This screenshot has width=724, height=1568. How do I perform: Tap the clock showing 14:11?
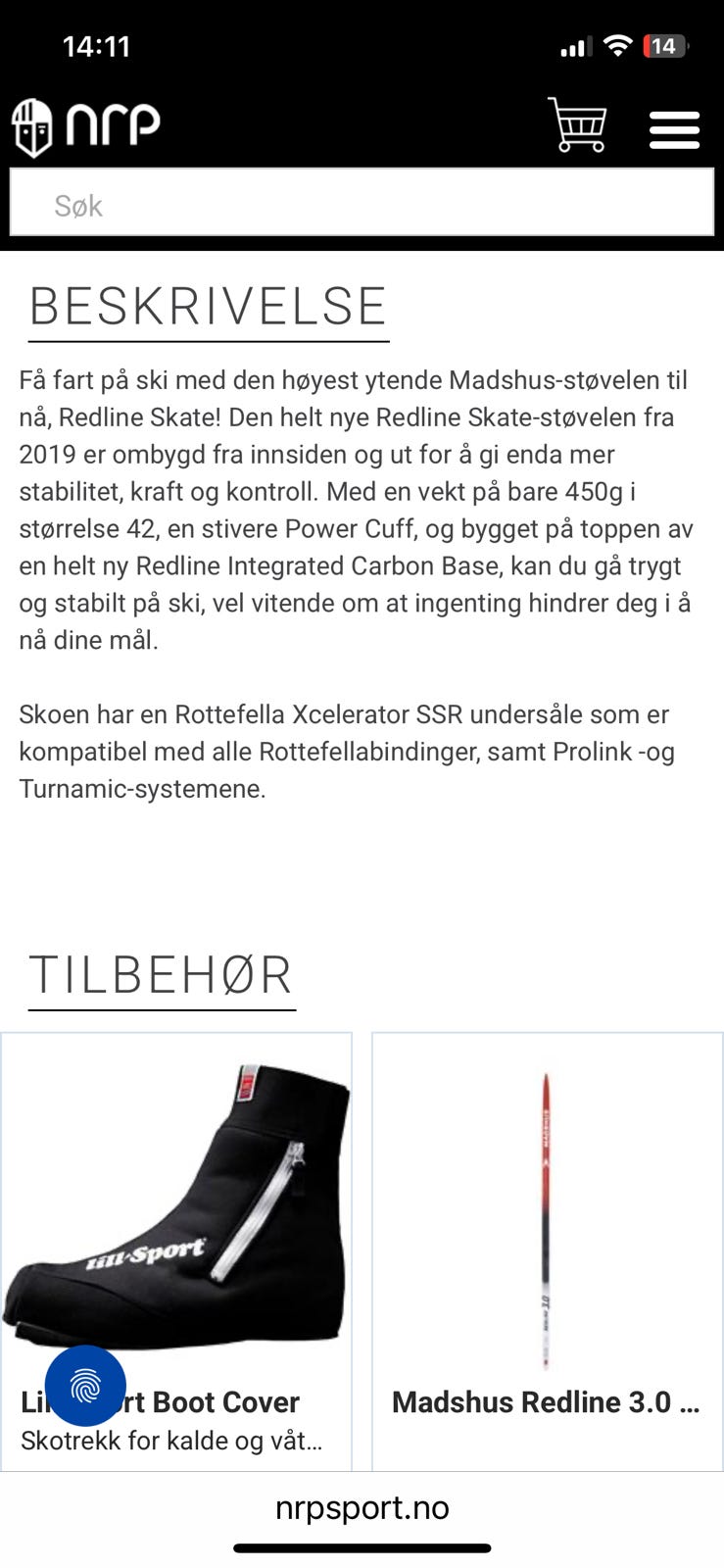click(96, 45)
